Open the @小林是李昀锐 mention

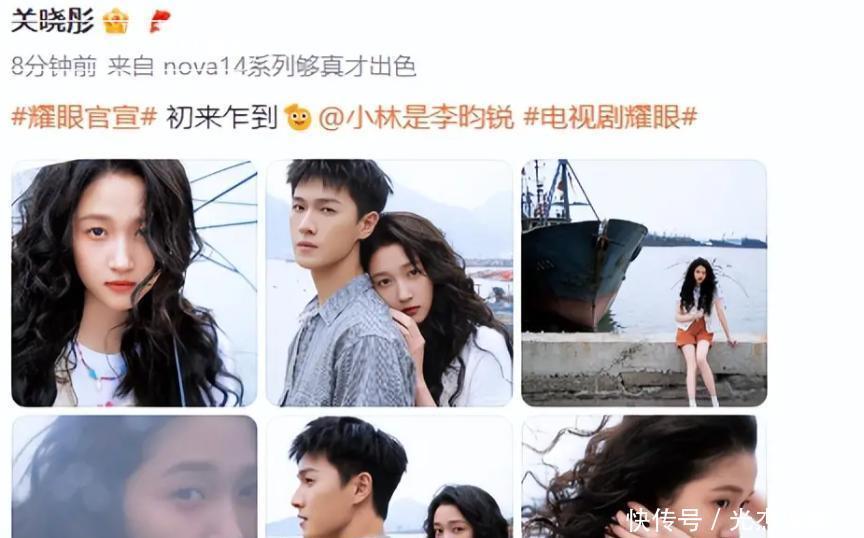tap(415, 118)
